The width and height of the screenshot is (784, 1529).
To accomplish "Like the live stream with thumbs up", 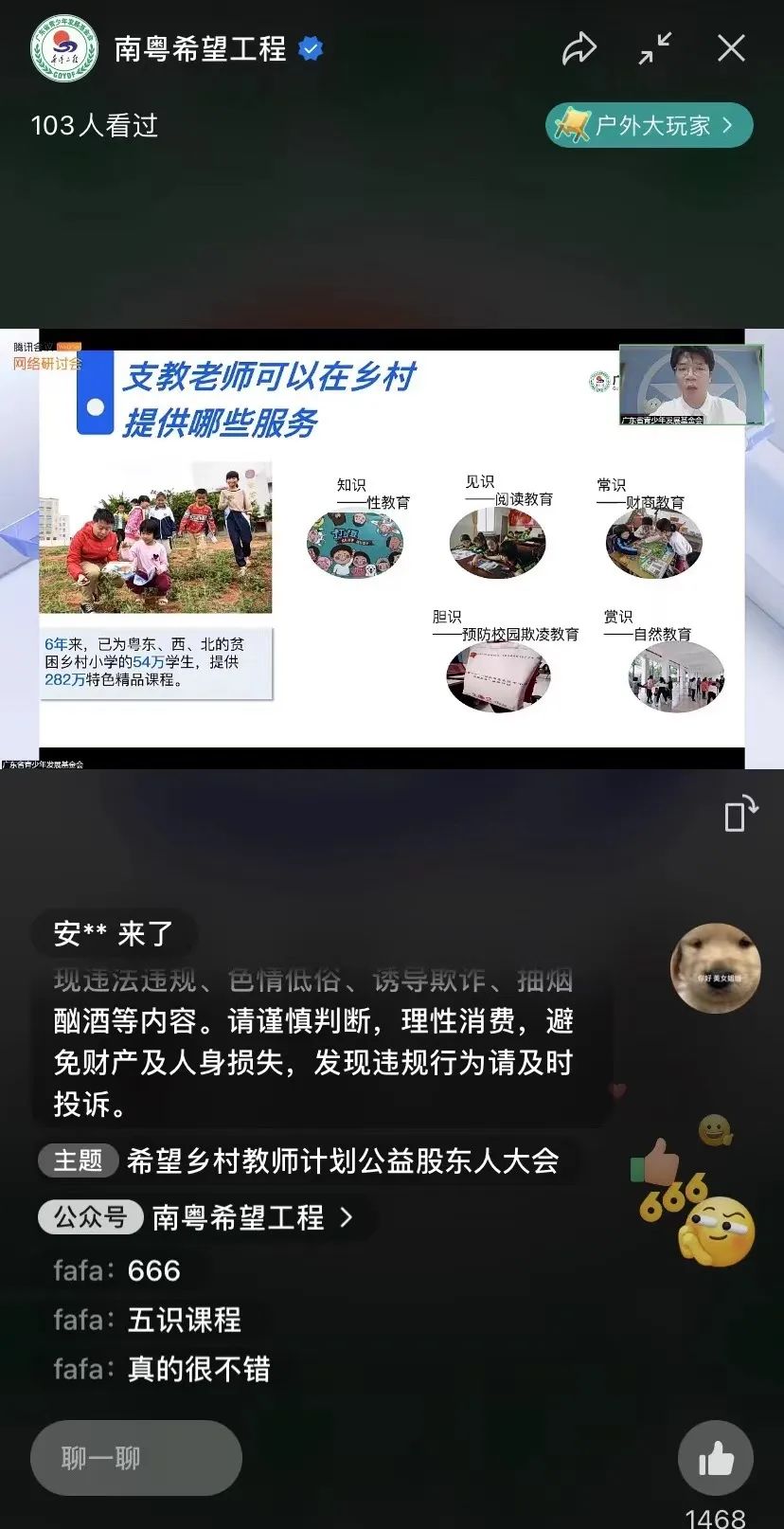I will point(716,1459).
